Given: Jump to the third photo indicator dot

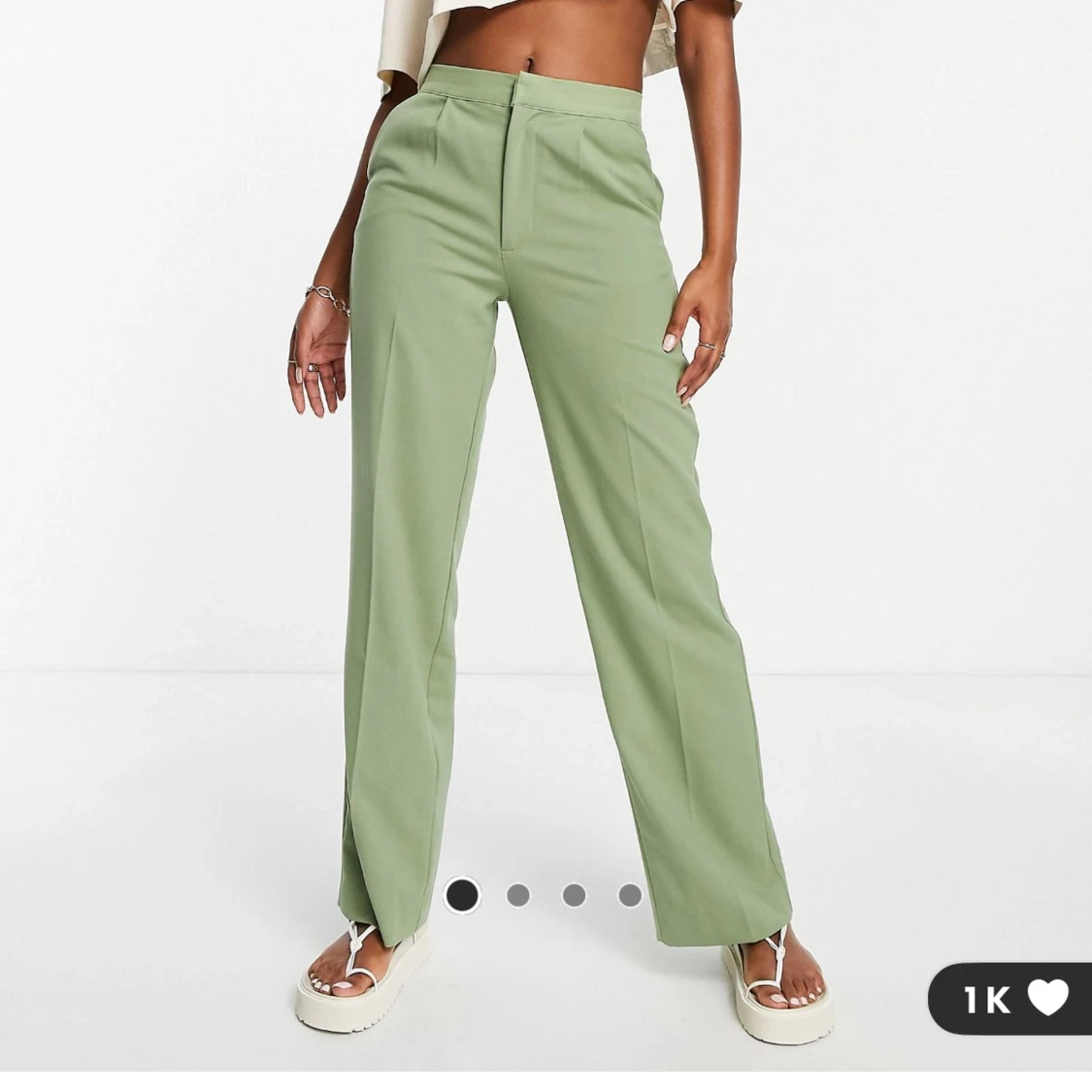Looking at the screenshot, I should click(574, 895).
